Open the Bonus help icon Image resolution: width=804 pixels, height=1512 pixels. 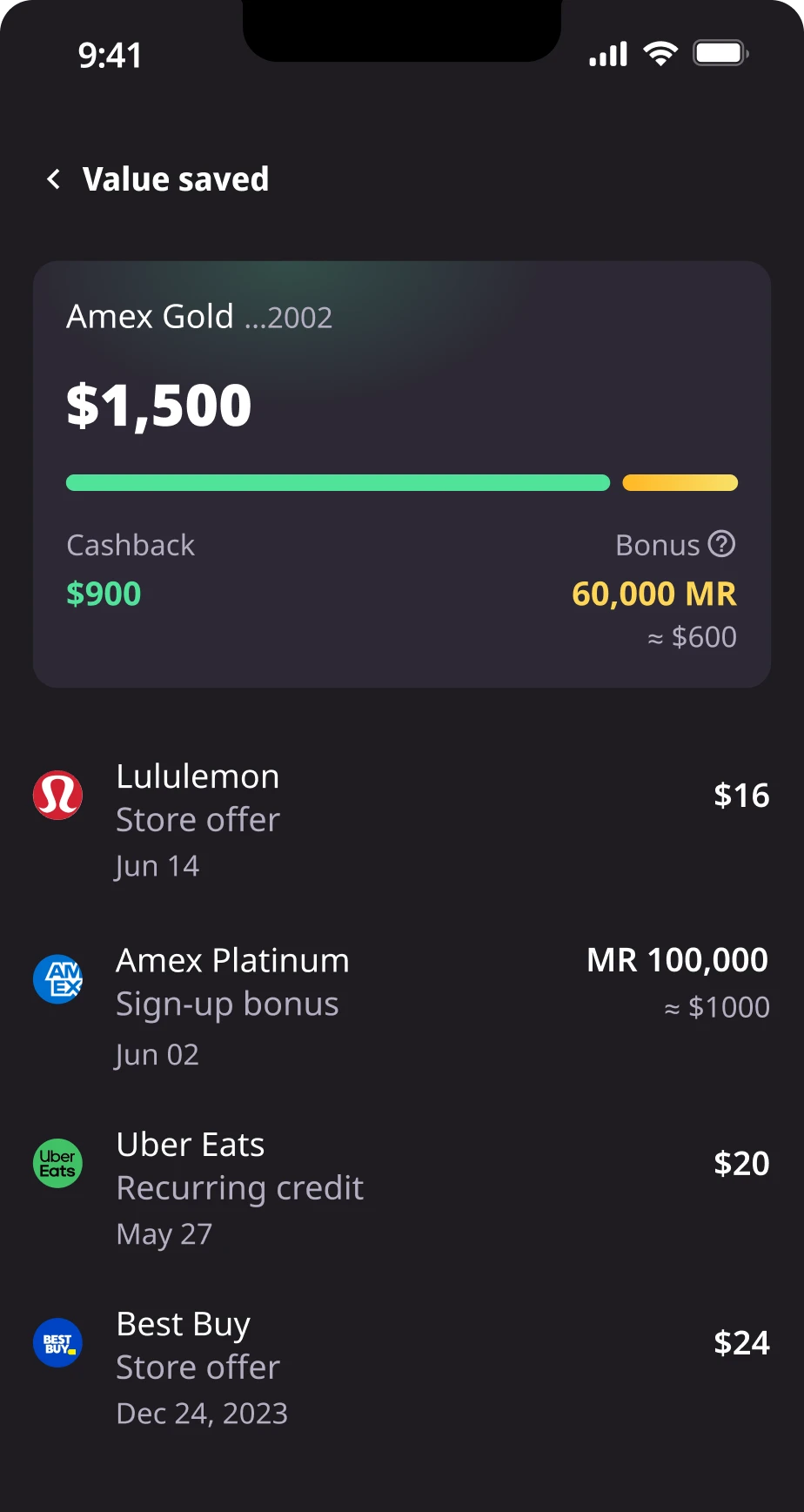coord(721,544)
